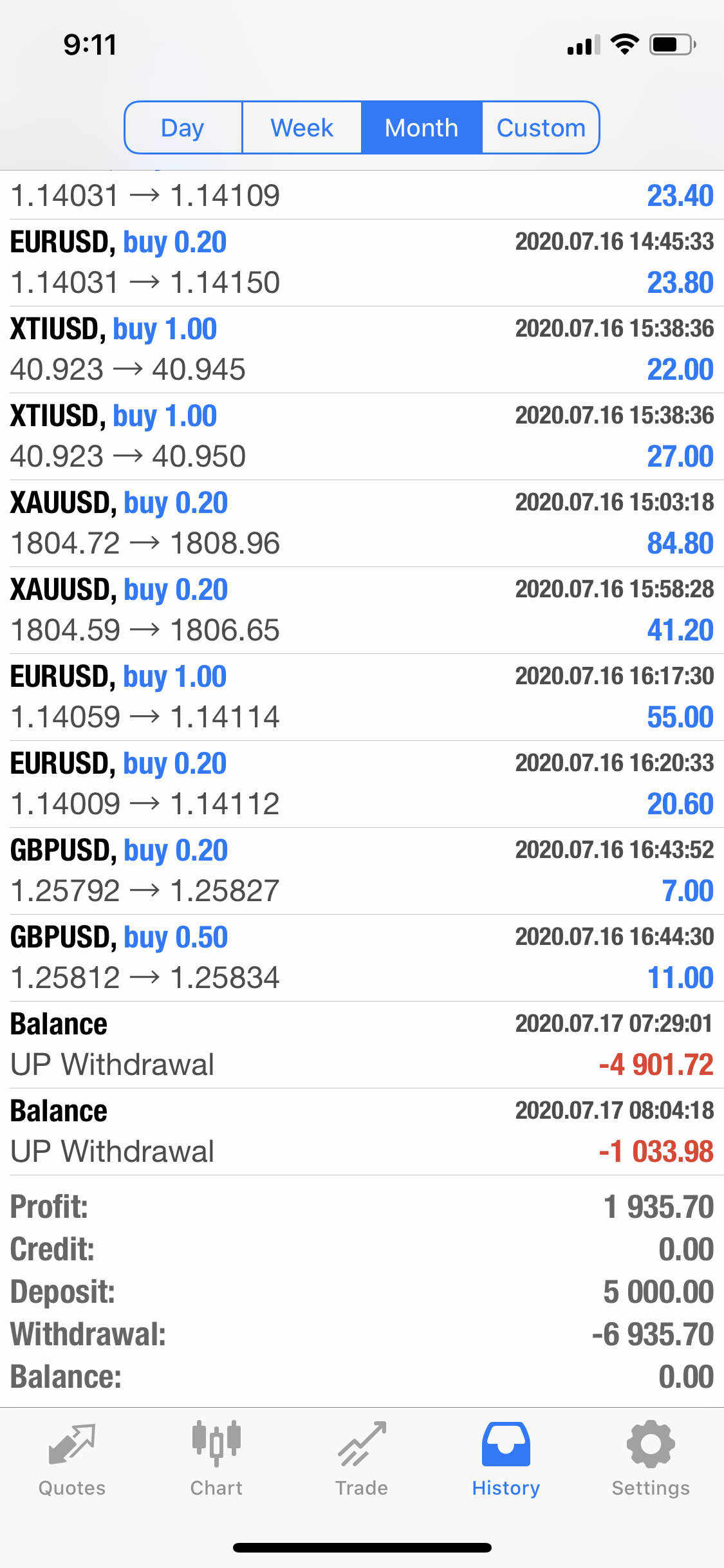Select the Month segment

click(x=422, y=127)
